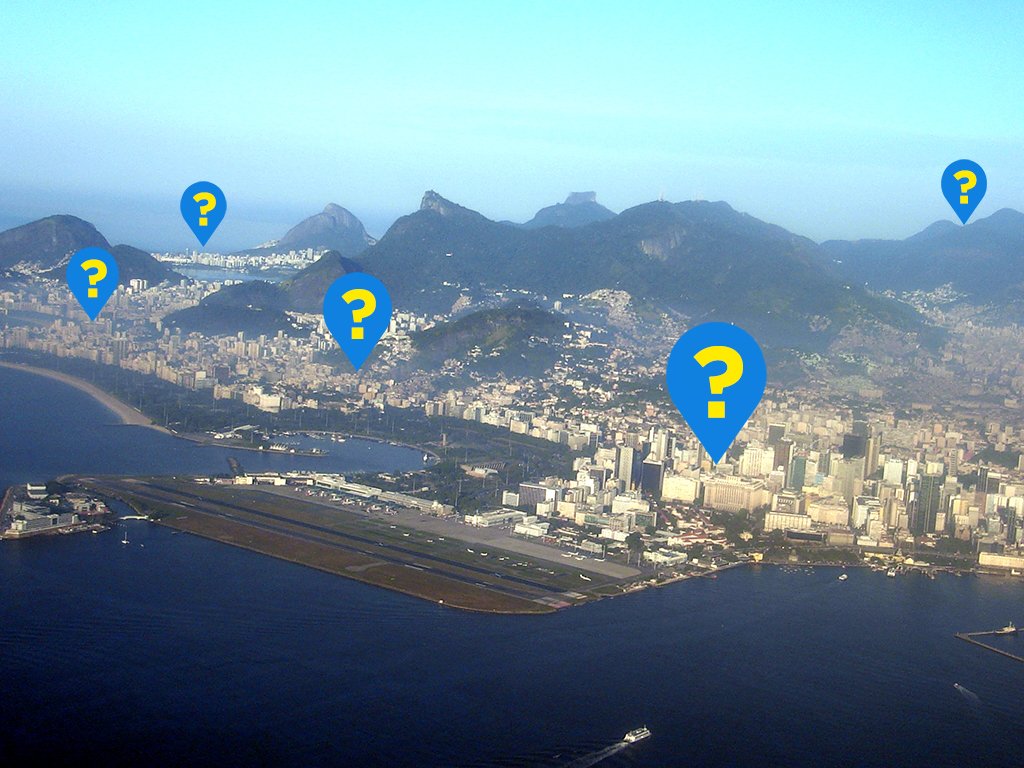The width and height of the screenshot is (1024, 768).
Task: Select the question pin over the distant lagoon
Action: pos(203,208)
